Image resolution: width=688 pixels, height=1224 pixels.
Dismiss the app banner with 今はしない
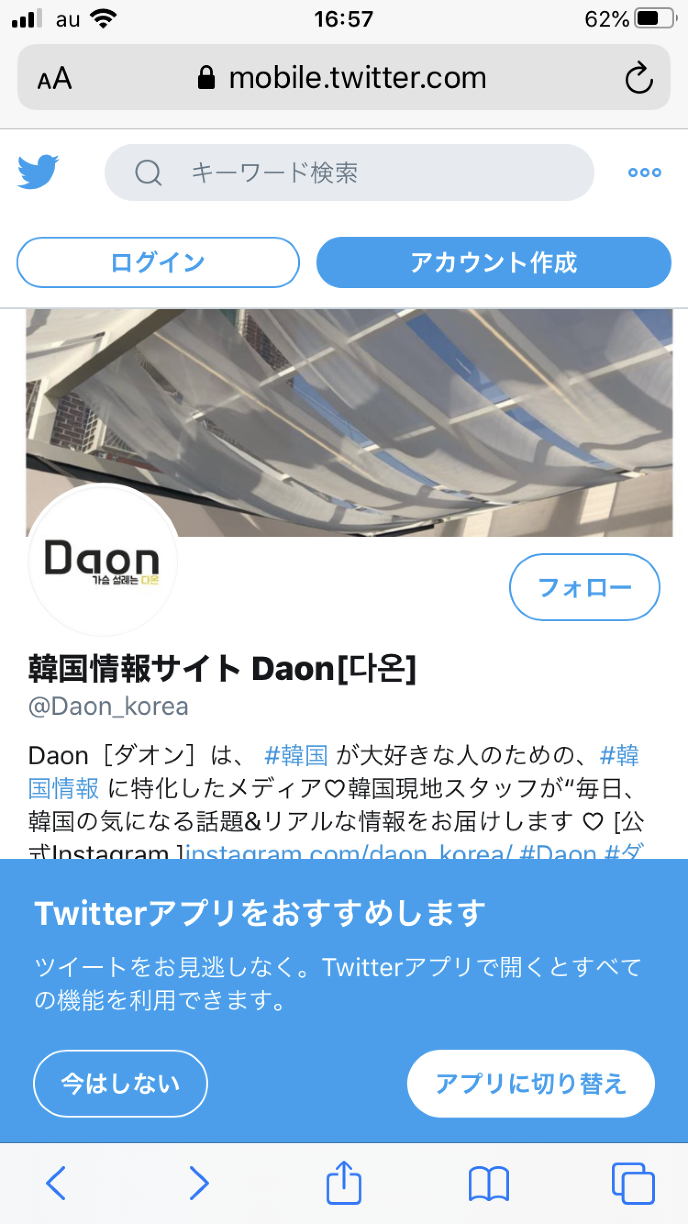tap(120, 1083)
